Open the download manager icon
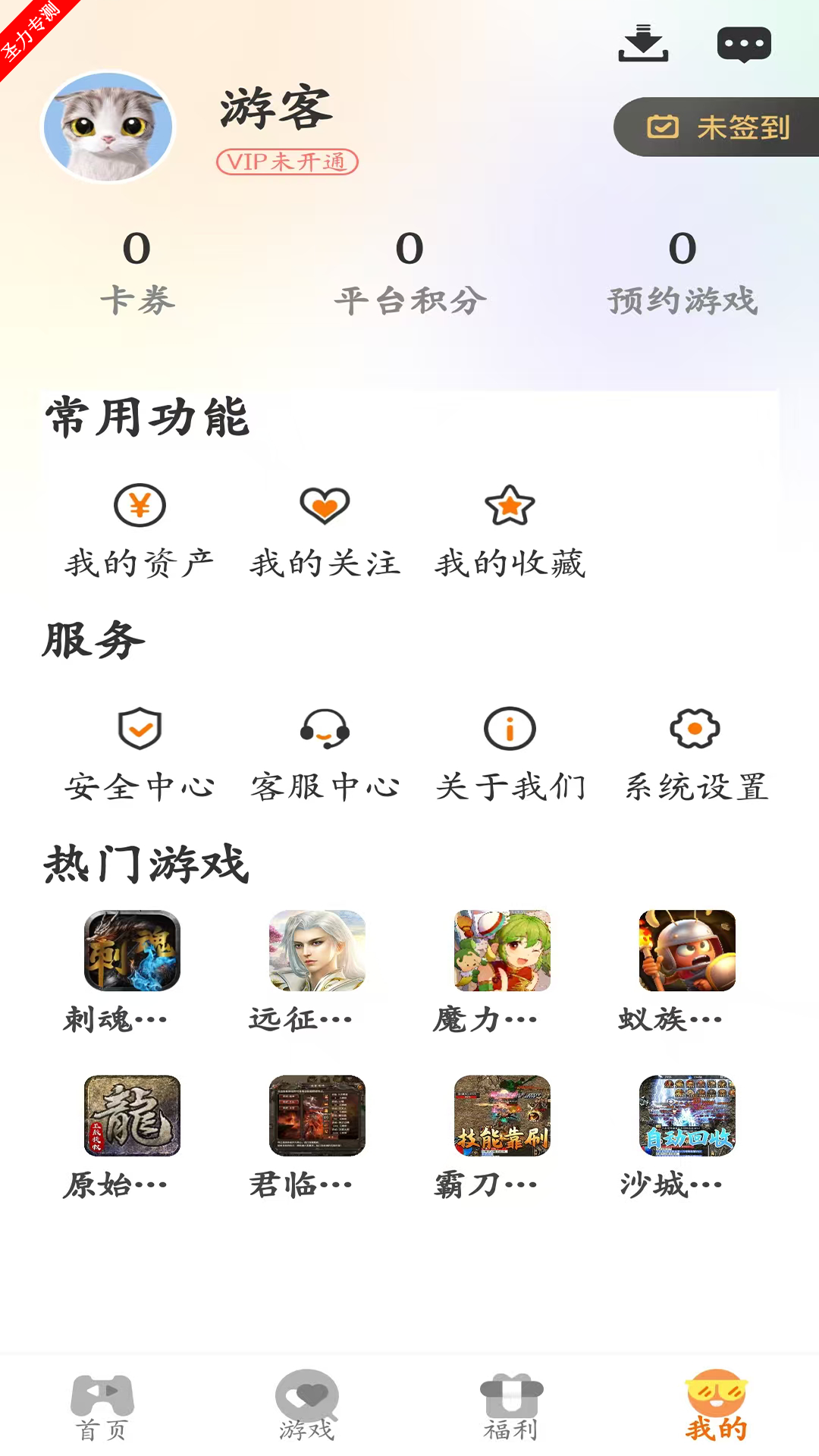819x1456 pixels. [x=643, y=44]
